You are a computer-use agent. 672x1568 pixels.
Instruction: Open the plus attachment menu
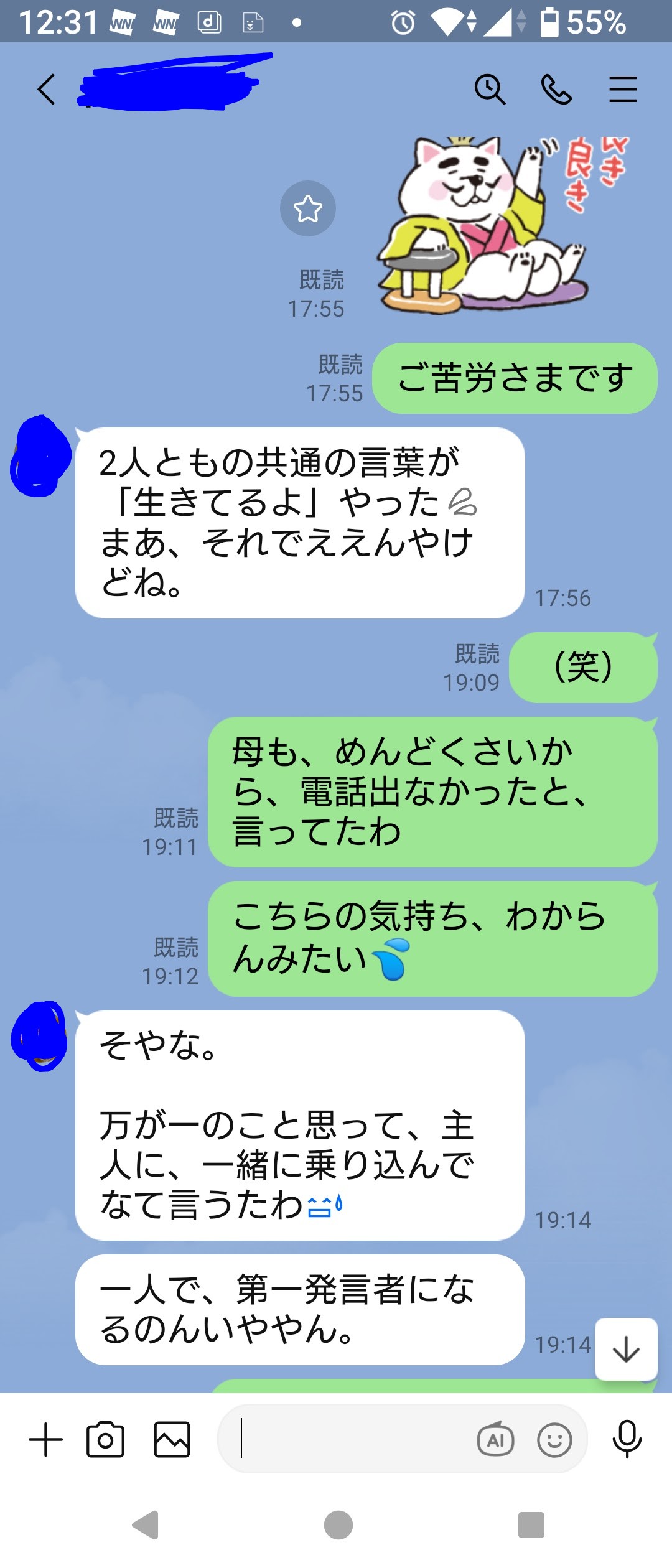[46, 1440]
